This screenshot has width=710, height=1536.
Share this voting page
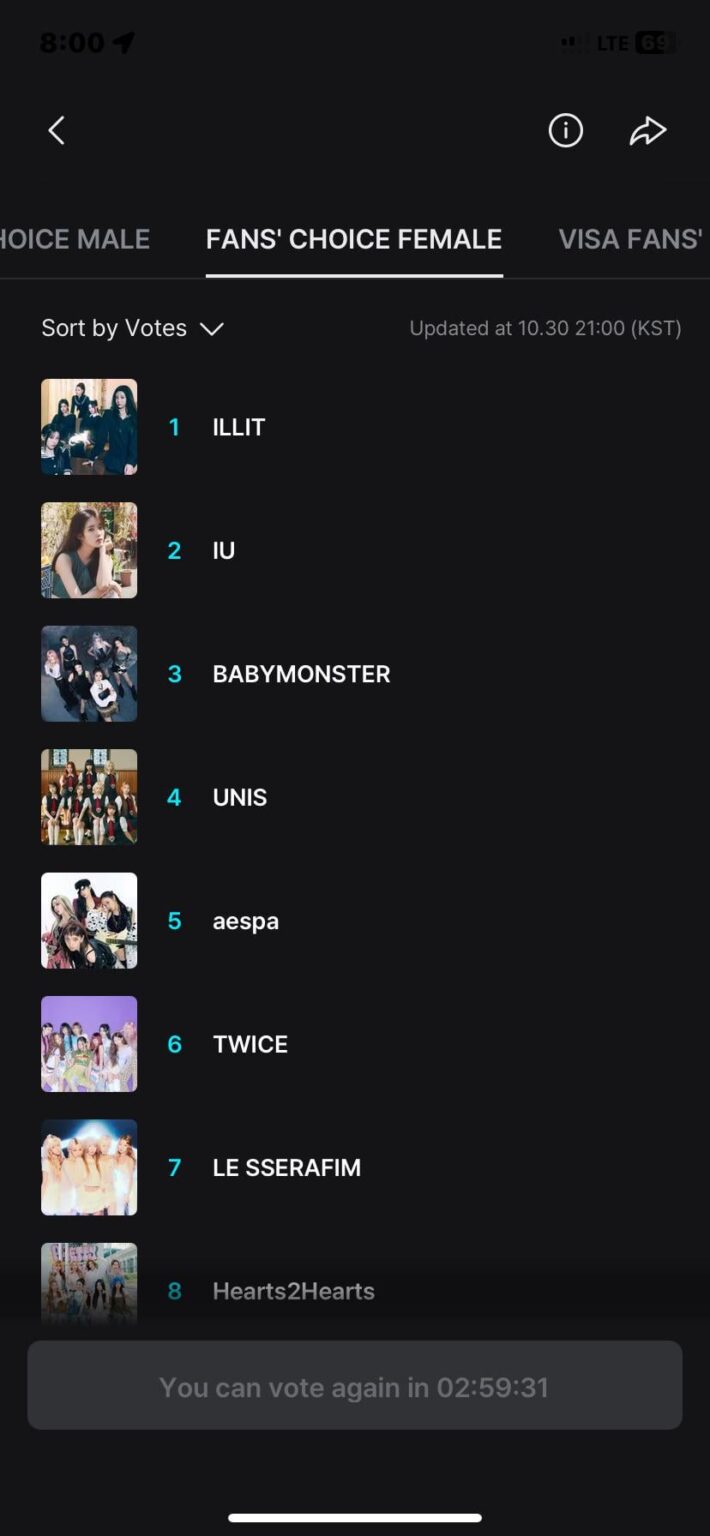(647, 130)
